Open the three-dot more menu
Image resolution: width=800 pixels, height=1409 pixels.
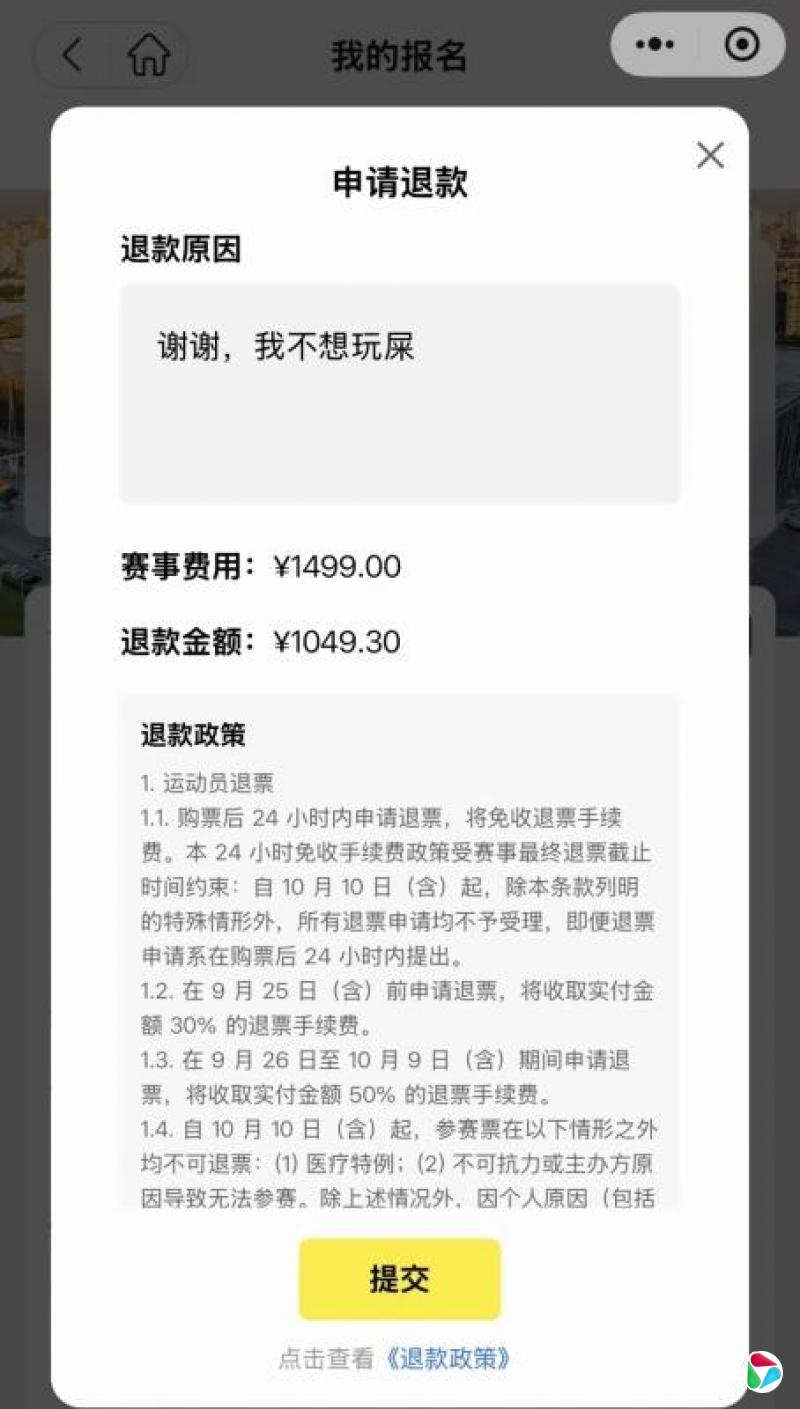pos(655,45)
